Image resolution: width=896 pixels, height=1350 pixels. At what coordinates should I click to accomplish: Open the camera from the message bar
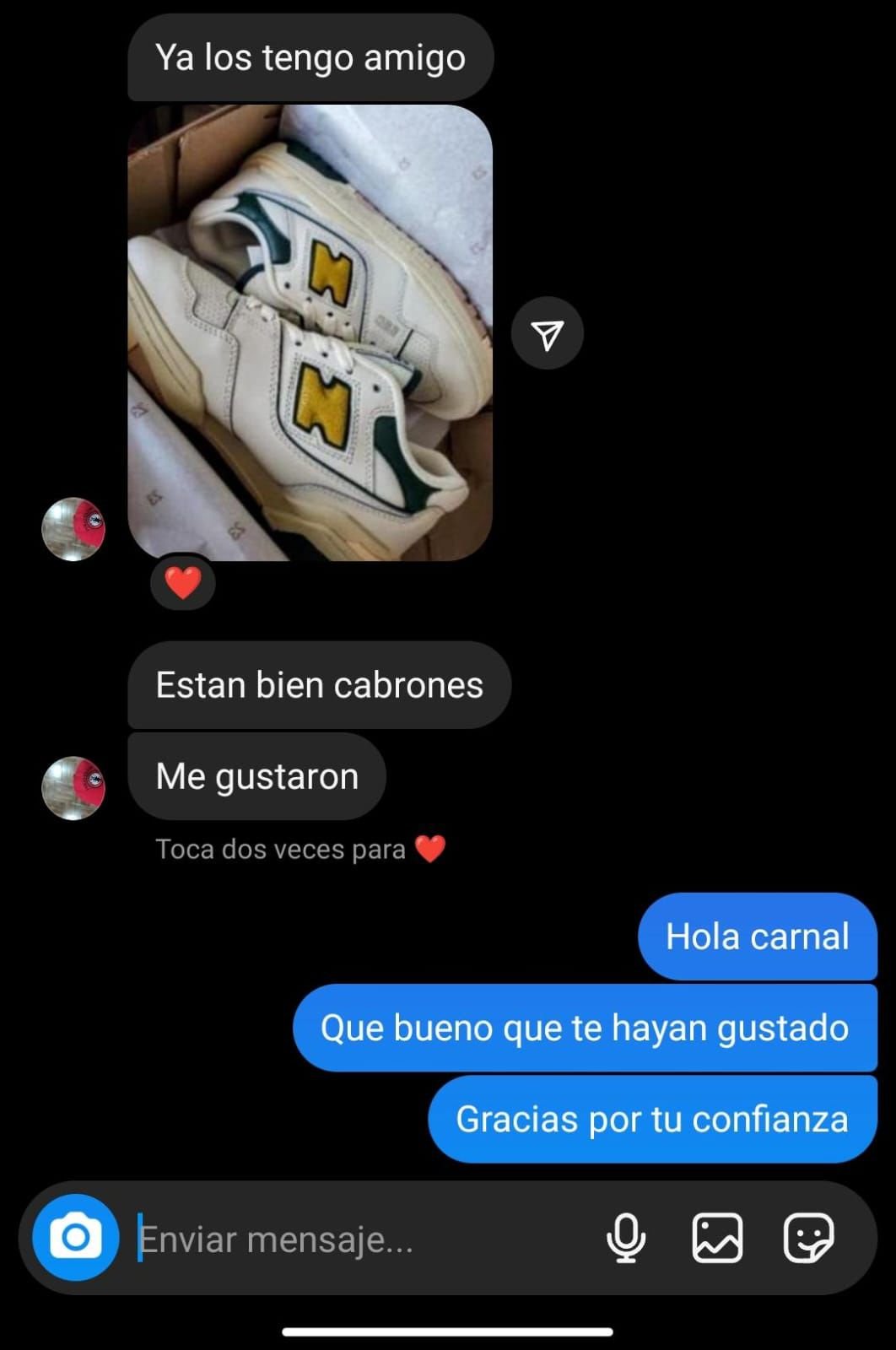tap(76, 1237)
